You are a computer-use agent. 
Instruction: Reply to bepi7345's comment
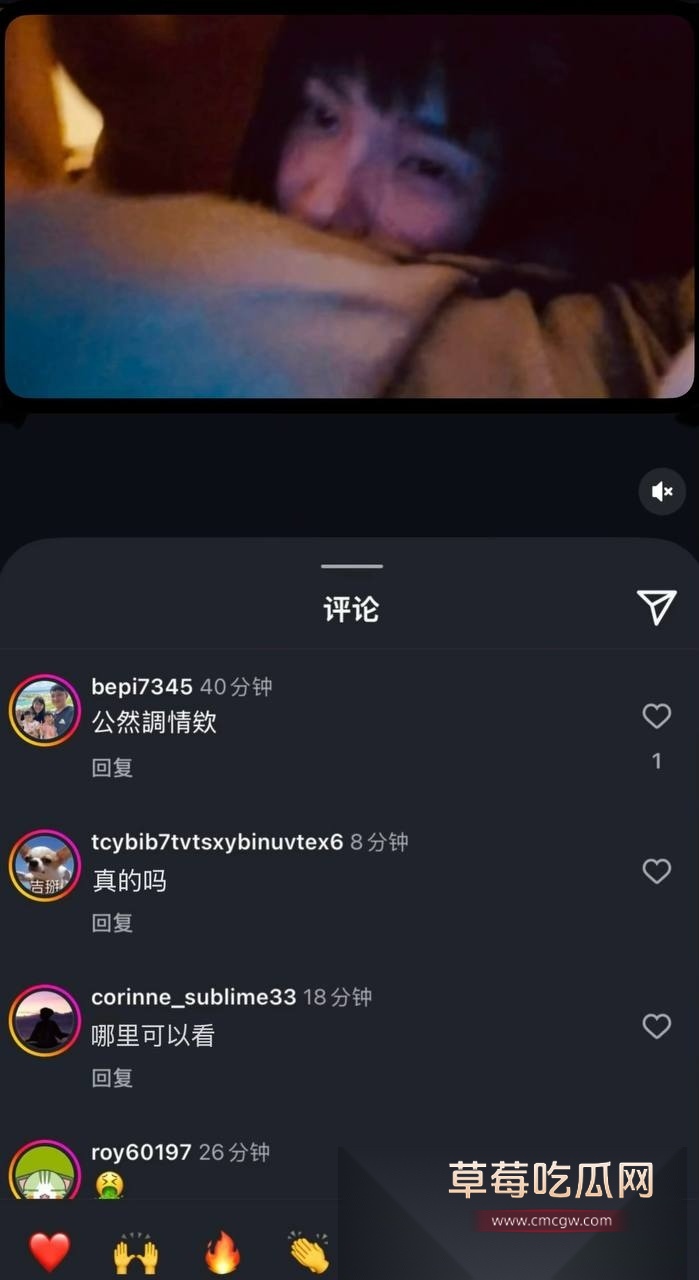click(x=112, y=768)
